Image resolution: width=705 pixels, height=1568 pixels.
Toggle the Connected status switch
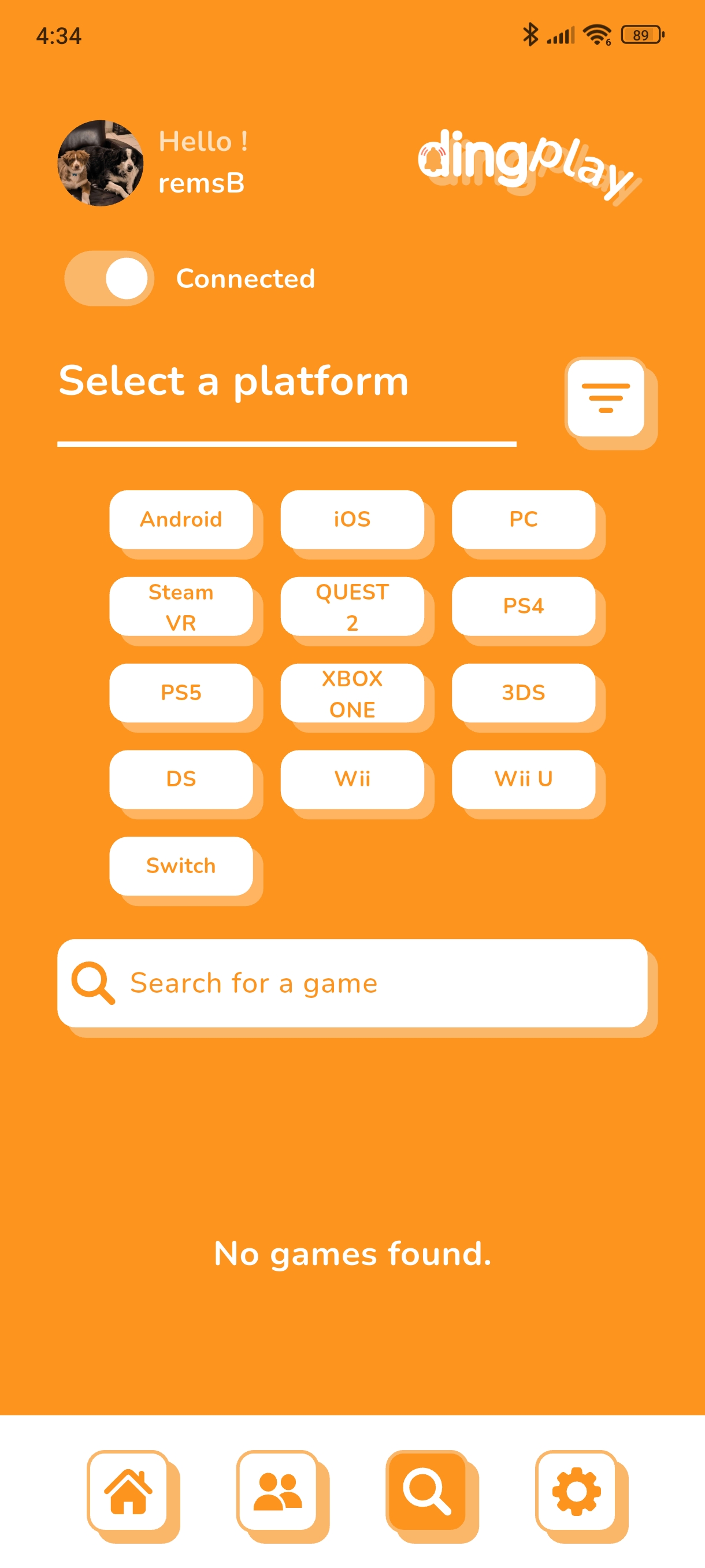pos(109,278)
